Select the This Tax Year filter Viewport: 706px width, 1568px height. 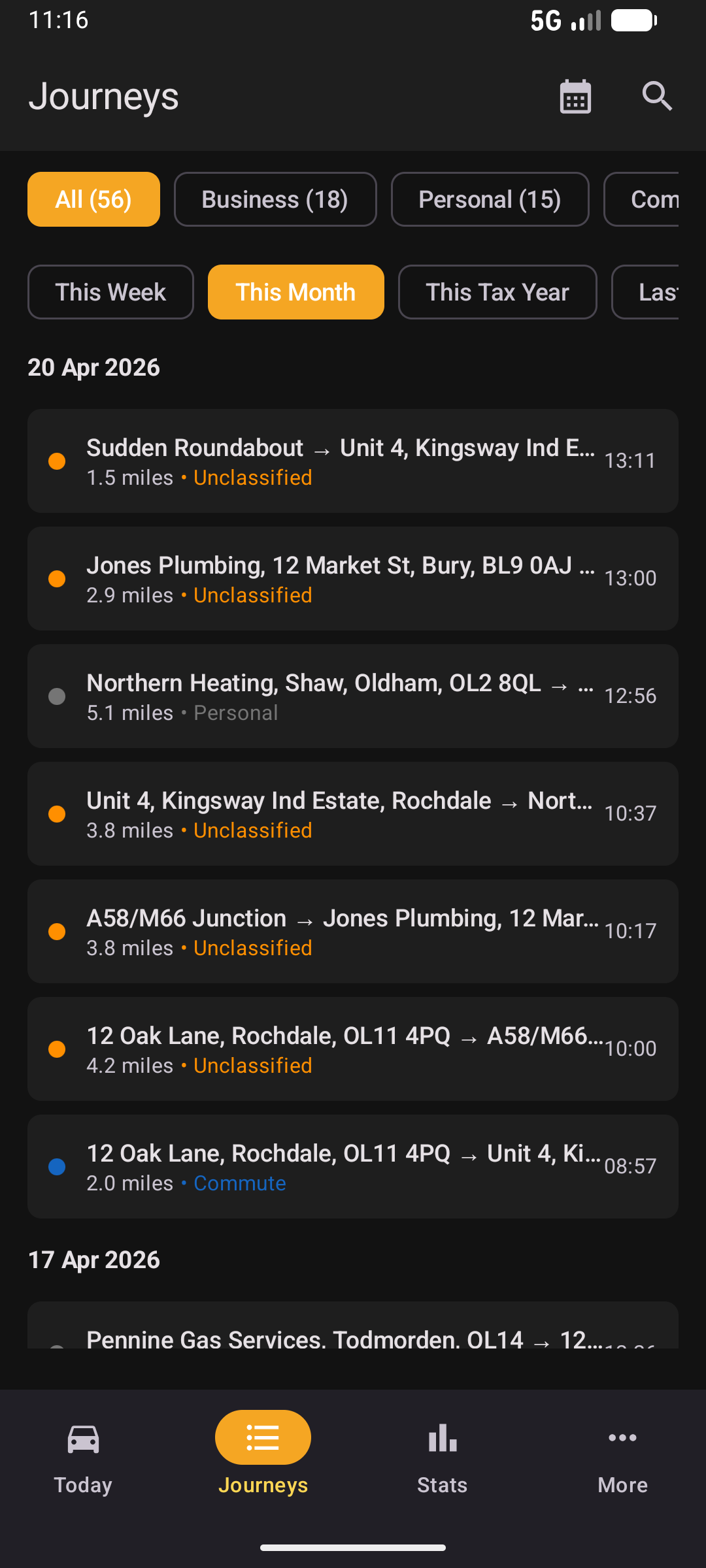click(x=497, y=292)
